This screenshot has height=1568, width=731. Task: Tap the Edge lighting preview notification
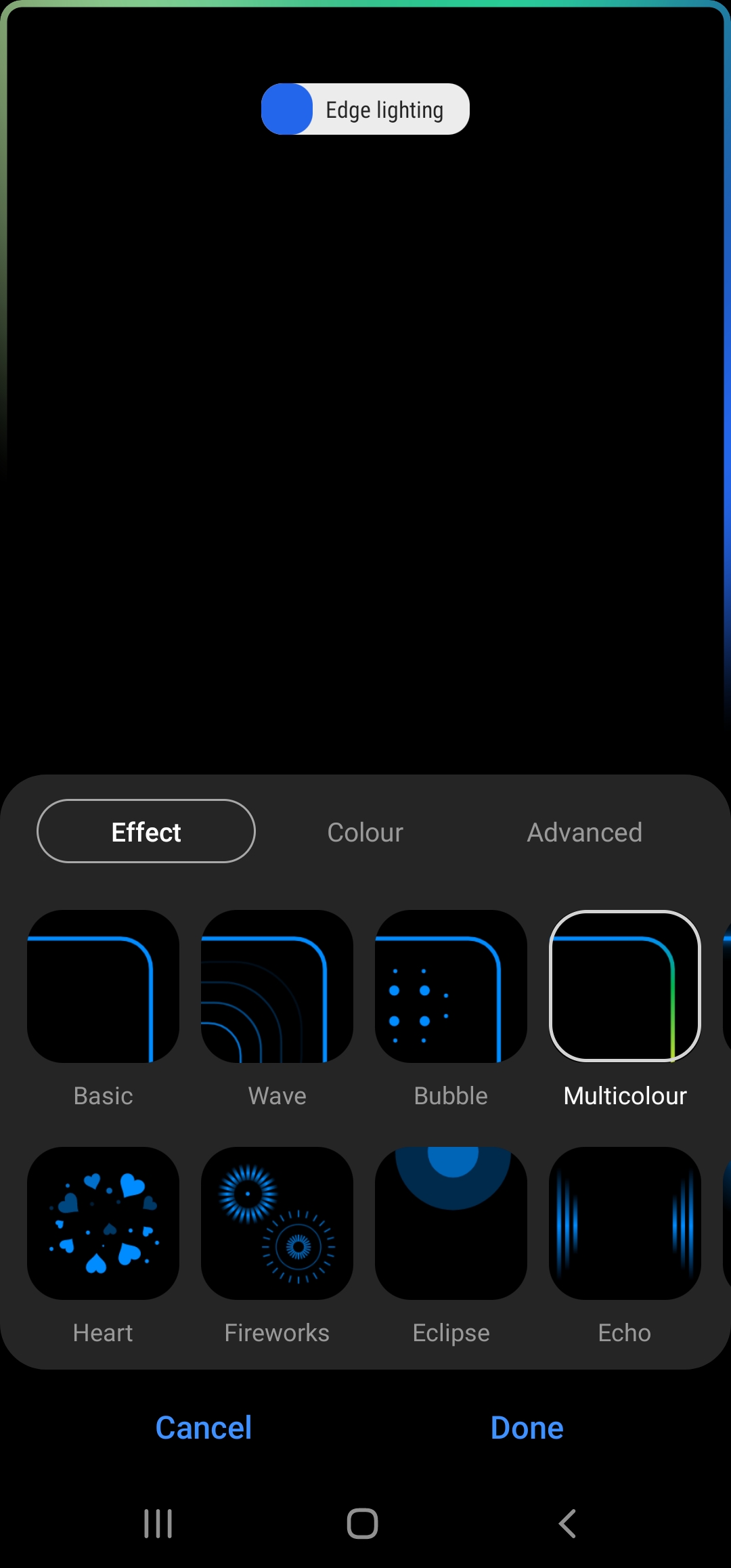[365, 109]
